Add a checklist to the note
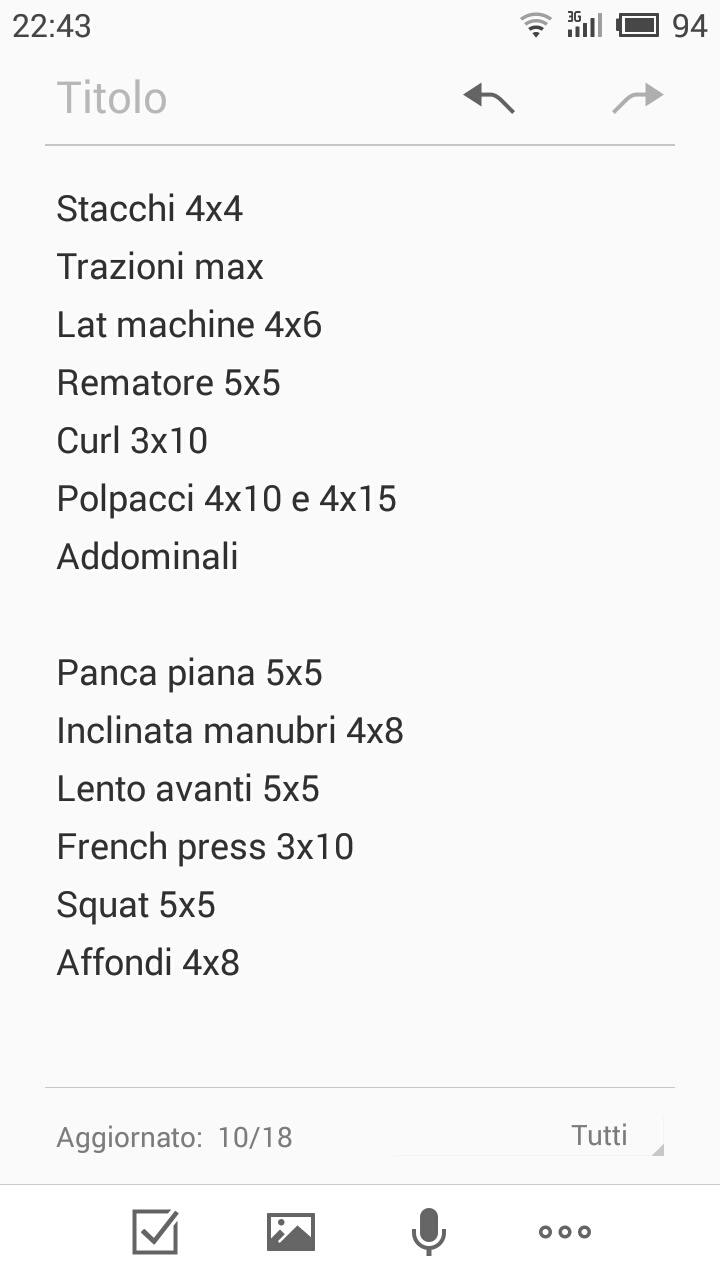Screen dimensions: 720x1280 click(156, 1231)
